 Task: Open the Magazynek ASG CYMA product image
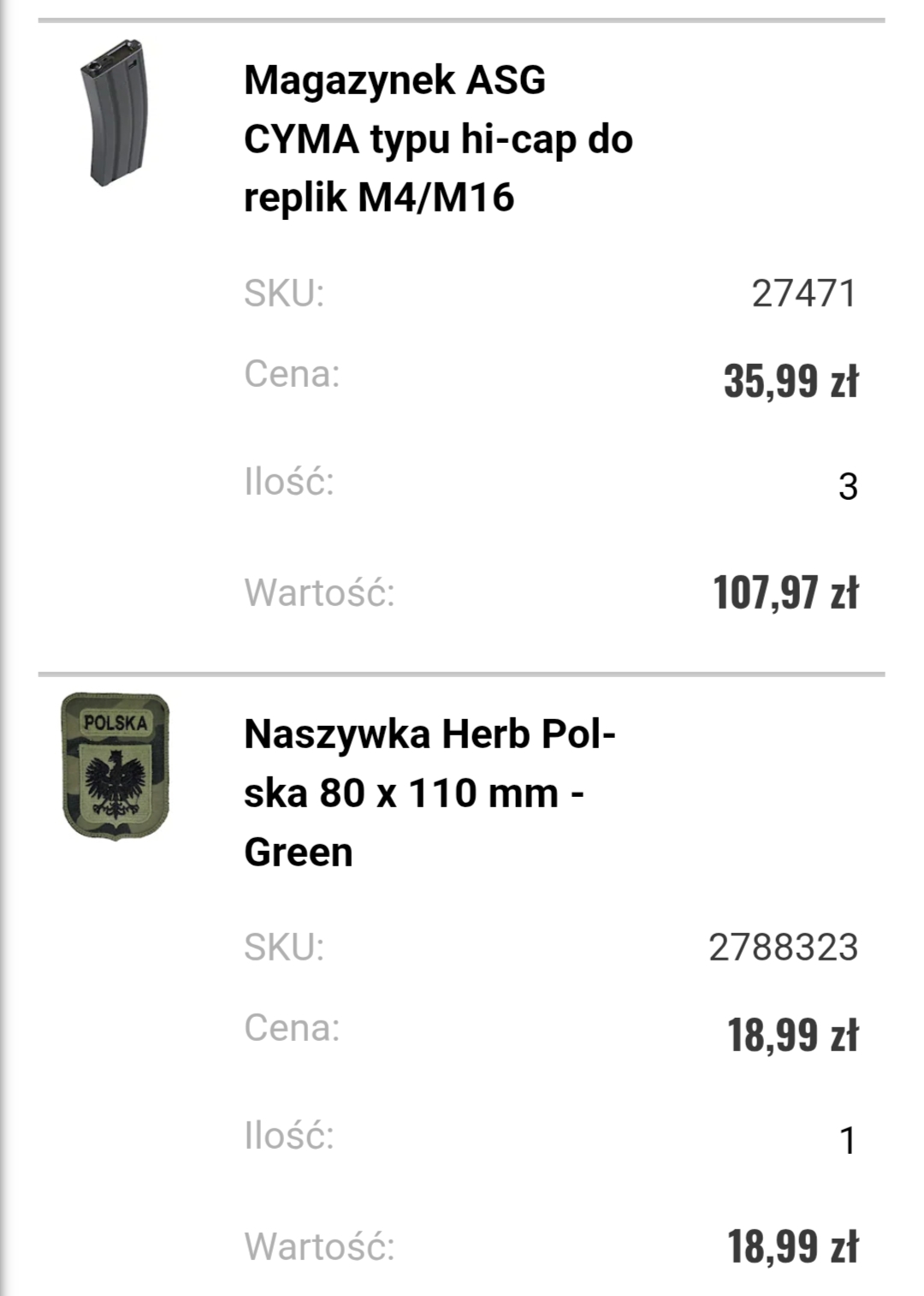115,112
